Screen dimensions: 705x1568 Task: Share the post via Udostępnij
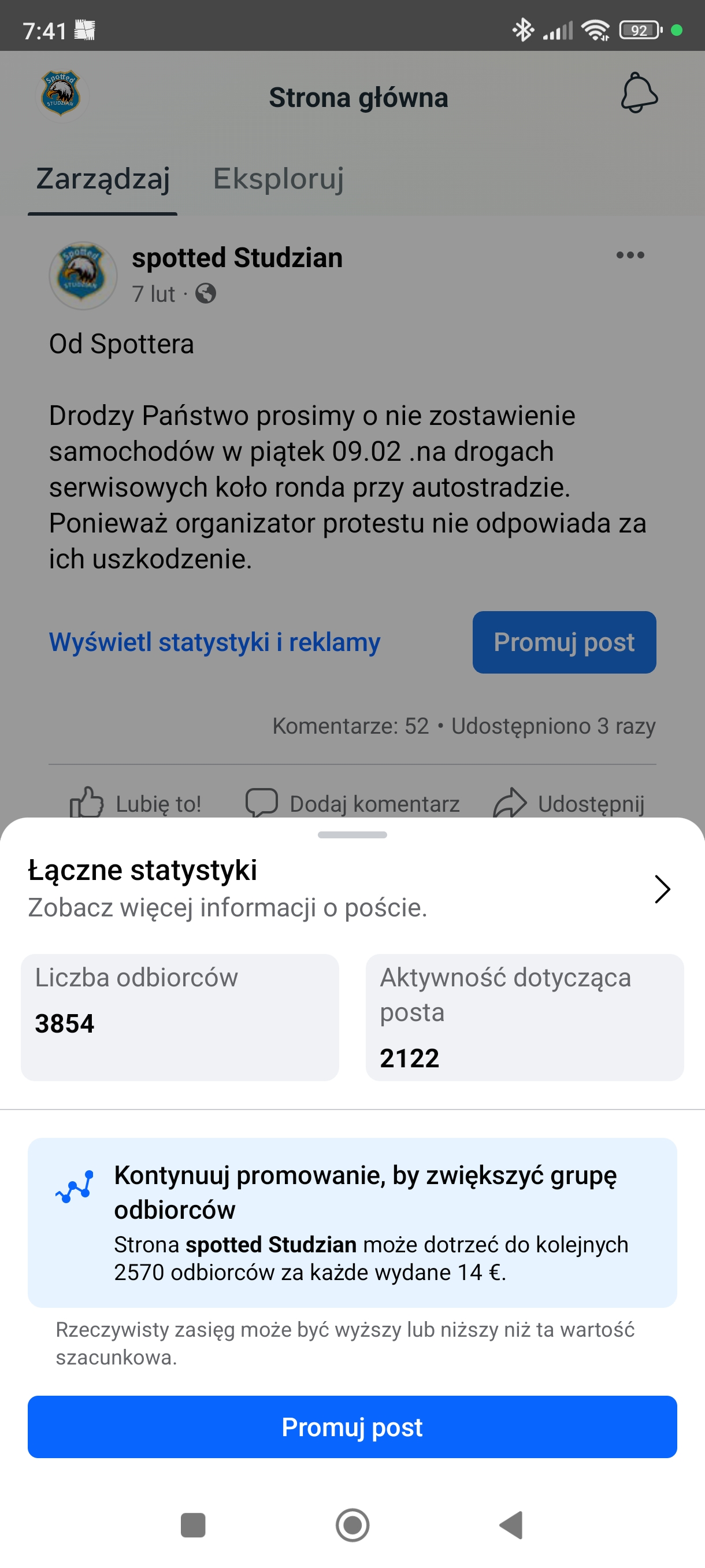[569, 804]
